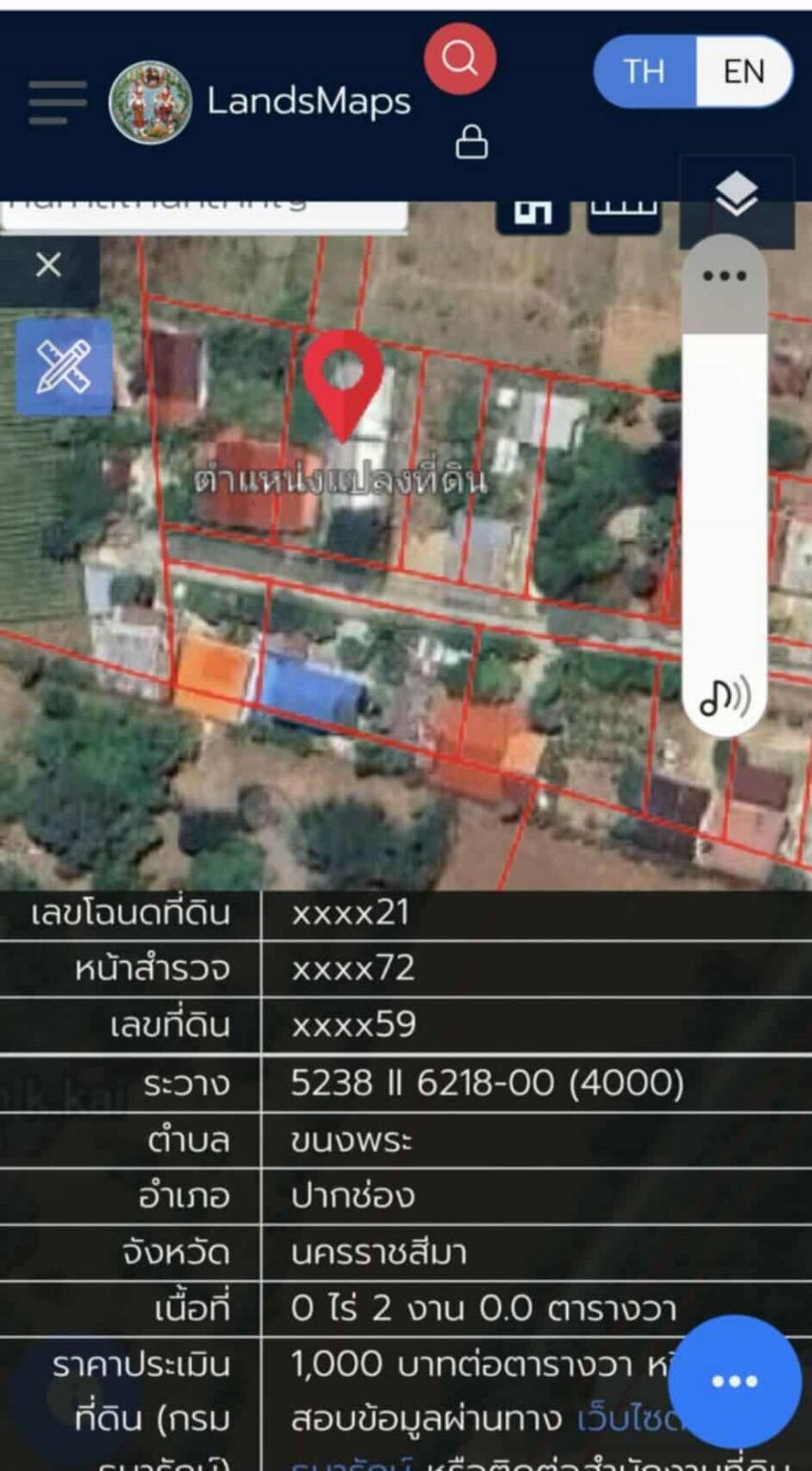Switch language to EN
This screenshot has height=1471, width=812.
pos(744,72)
